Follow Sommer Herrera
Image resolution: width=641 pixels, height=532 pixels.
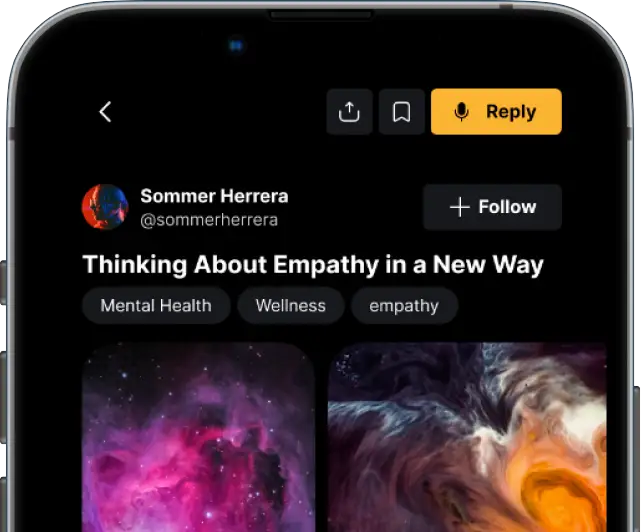point(492,207)
